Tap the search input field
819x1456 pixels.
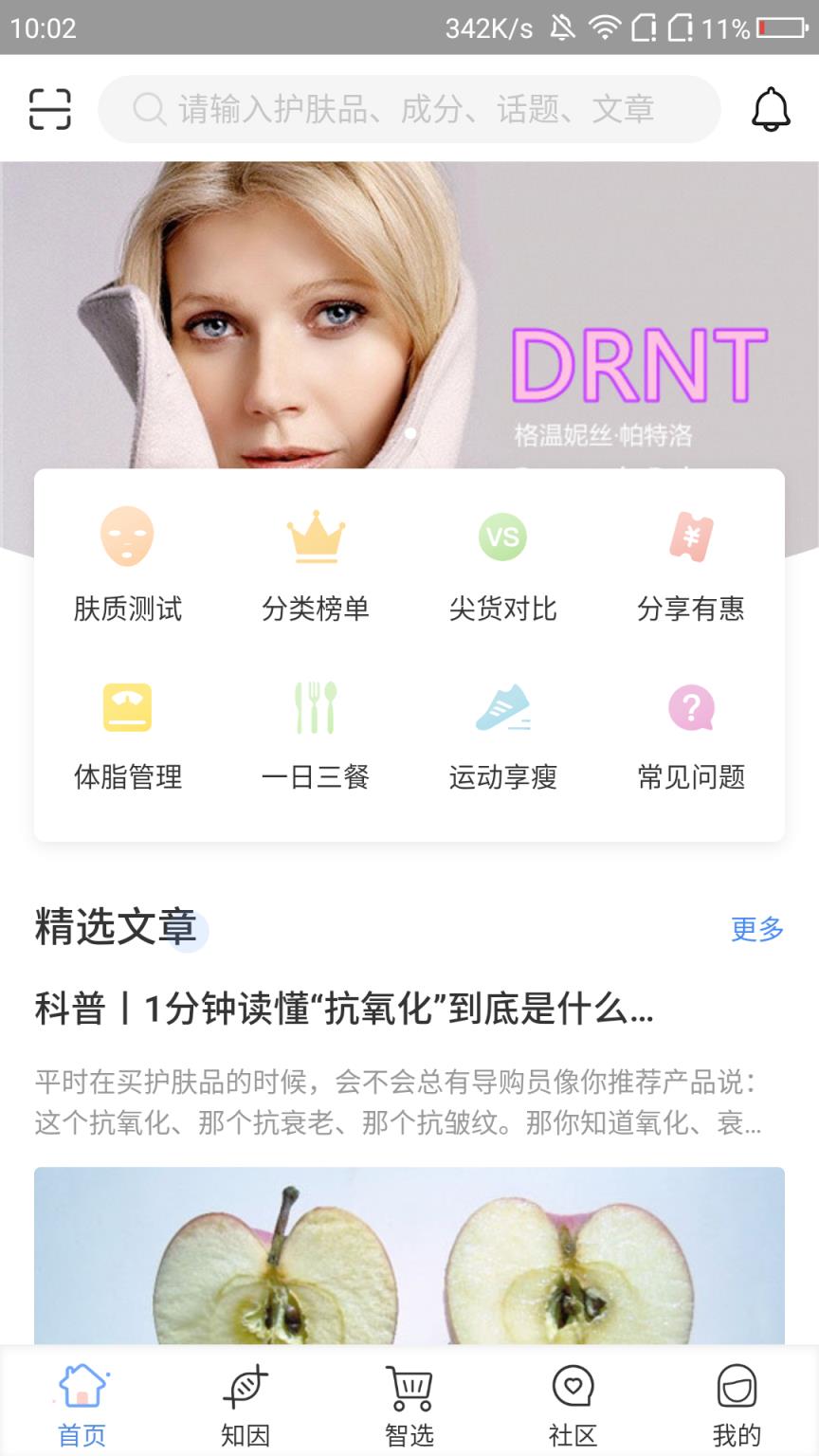(x=408, y=108)
